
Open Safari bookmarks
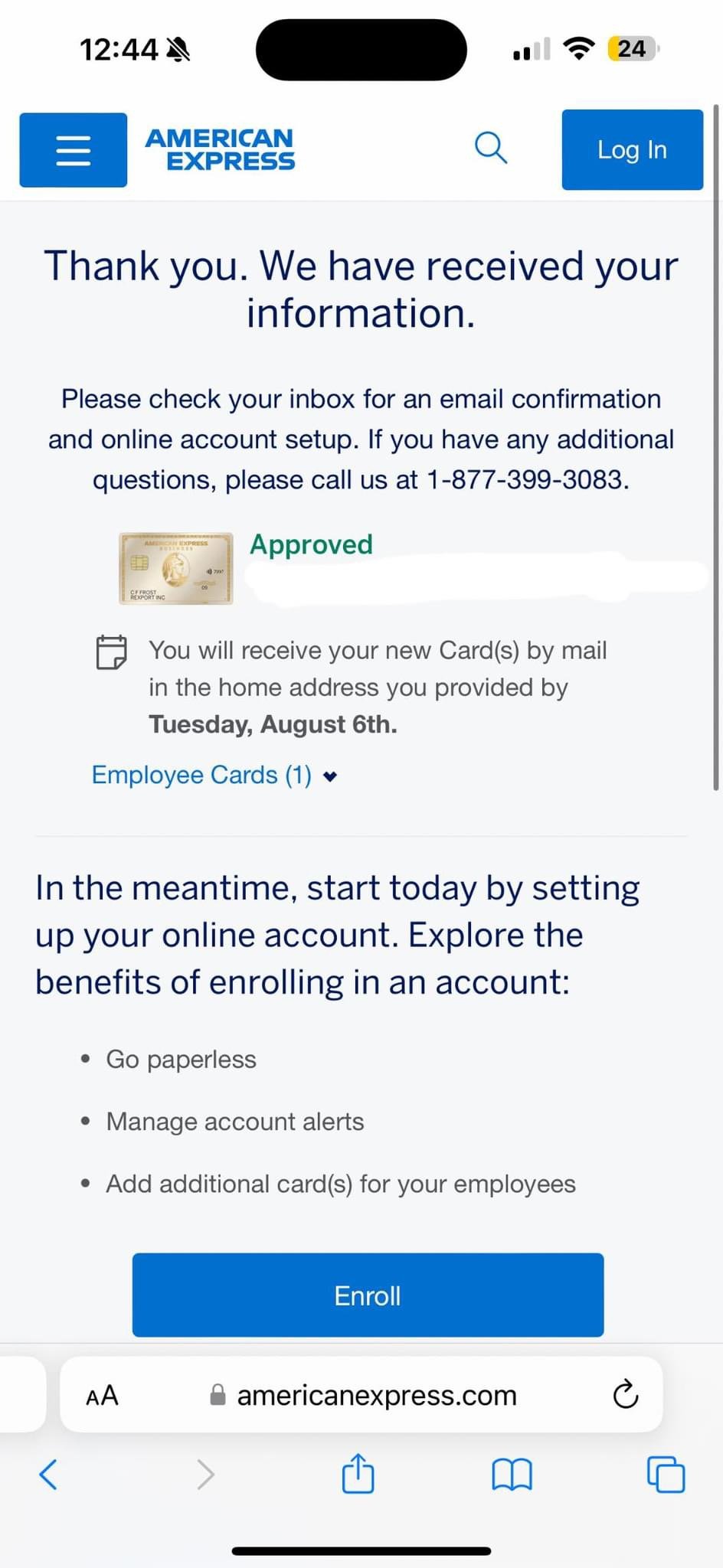[512, 1474]
